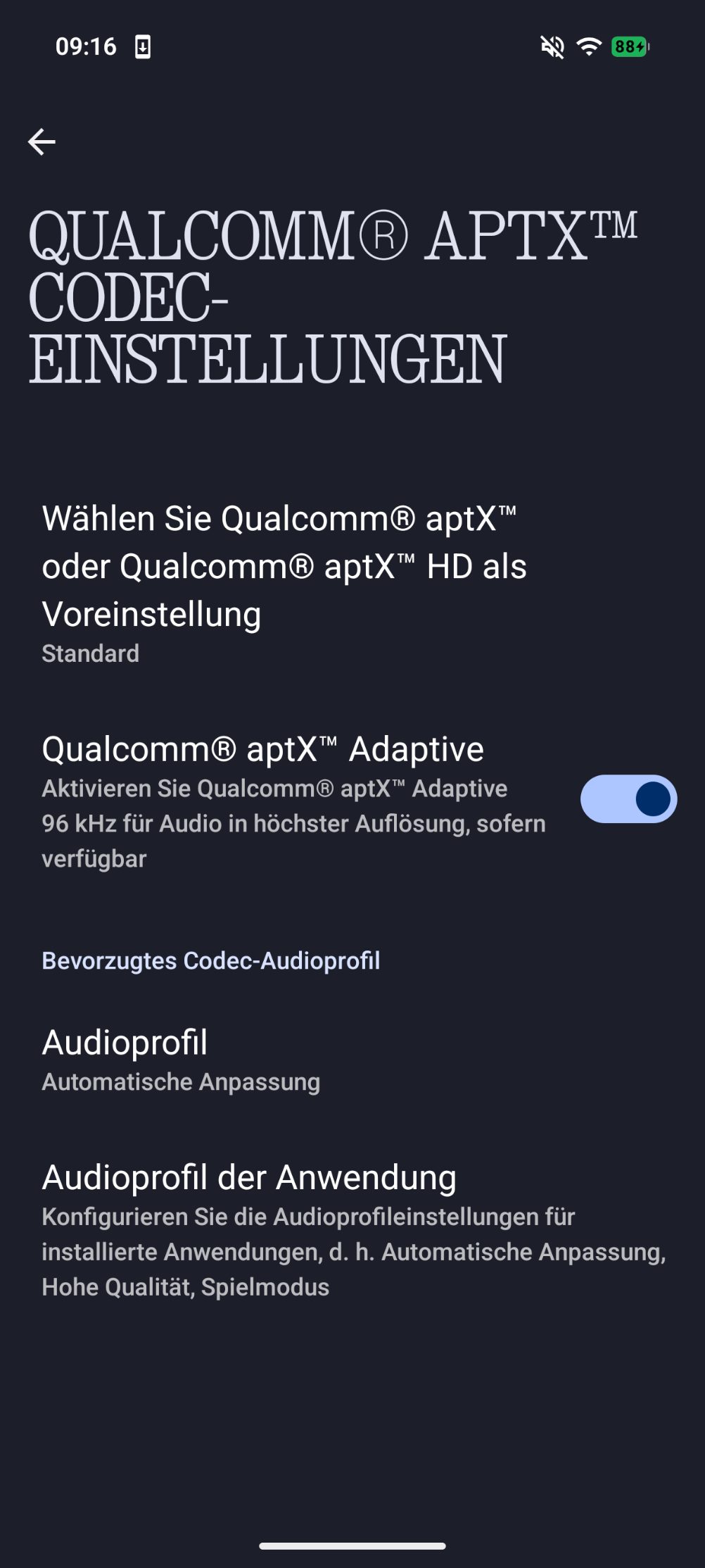
Task: Disable the Qualcomm aptX Adaptive switch
Action: click(628, 799)
